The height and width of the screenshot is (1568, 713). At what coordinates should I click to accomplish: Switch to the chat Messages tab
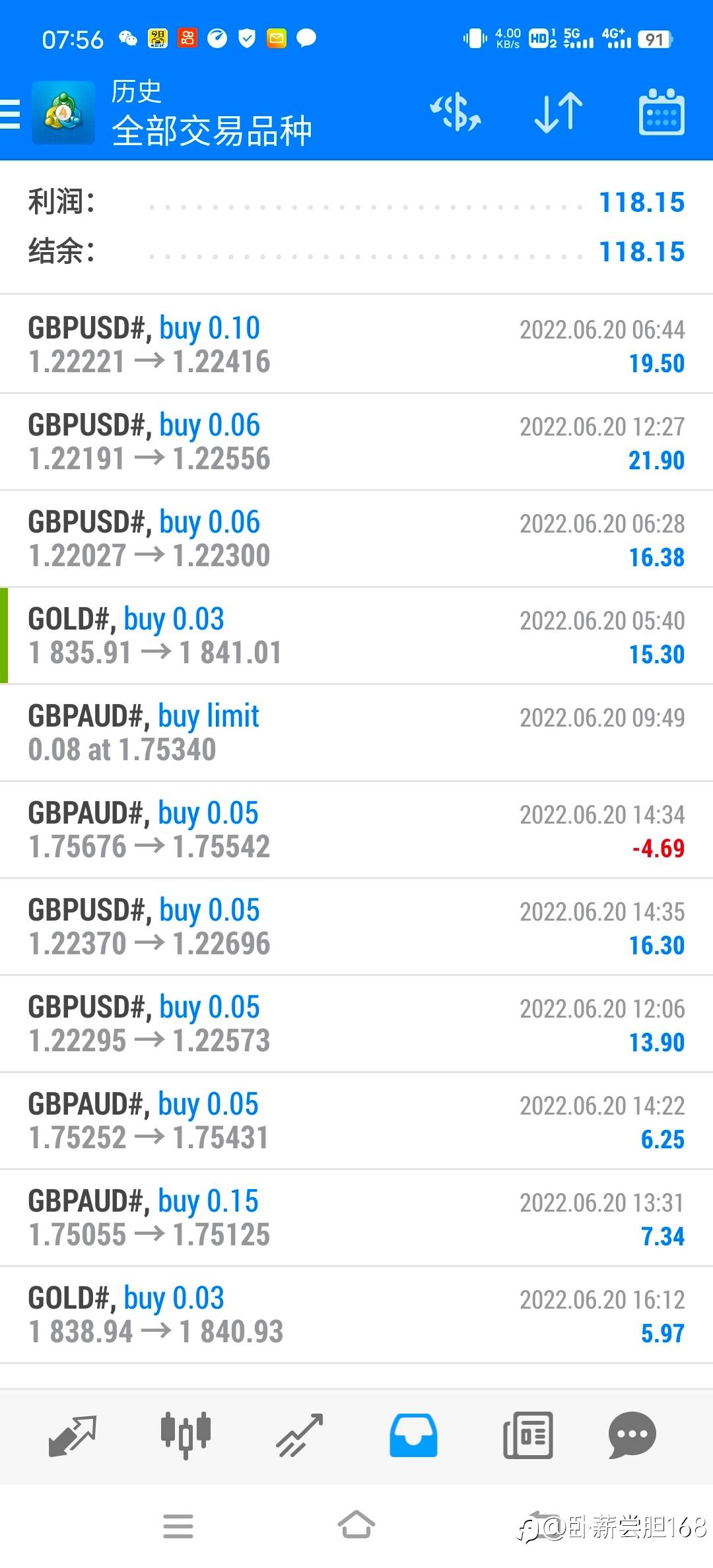click(632, 1436)
